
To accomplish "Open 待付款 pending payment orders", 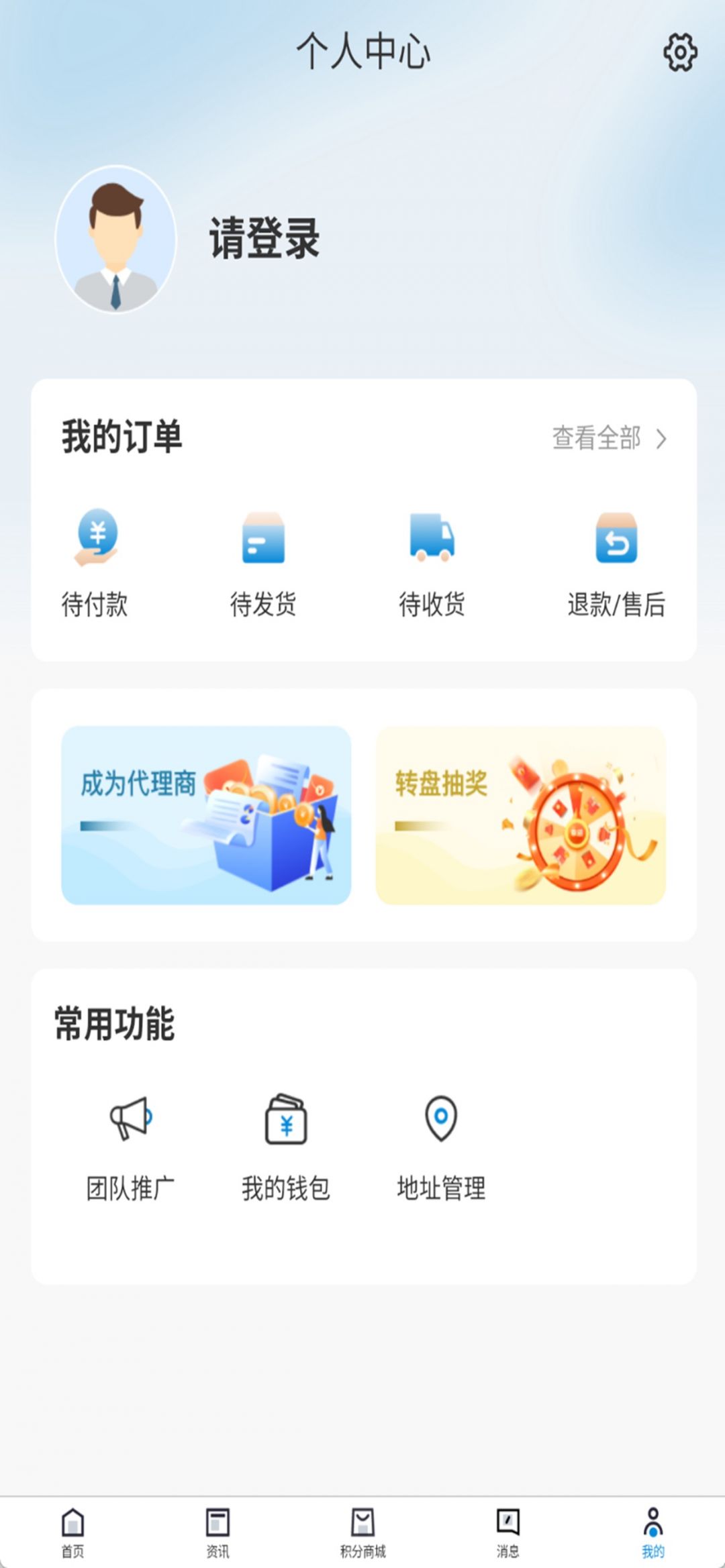I will [95, 562].
